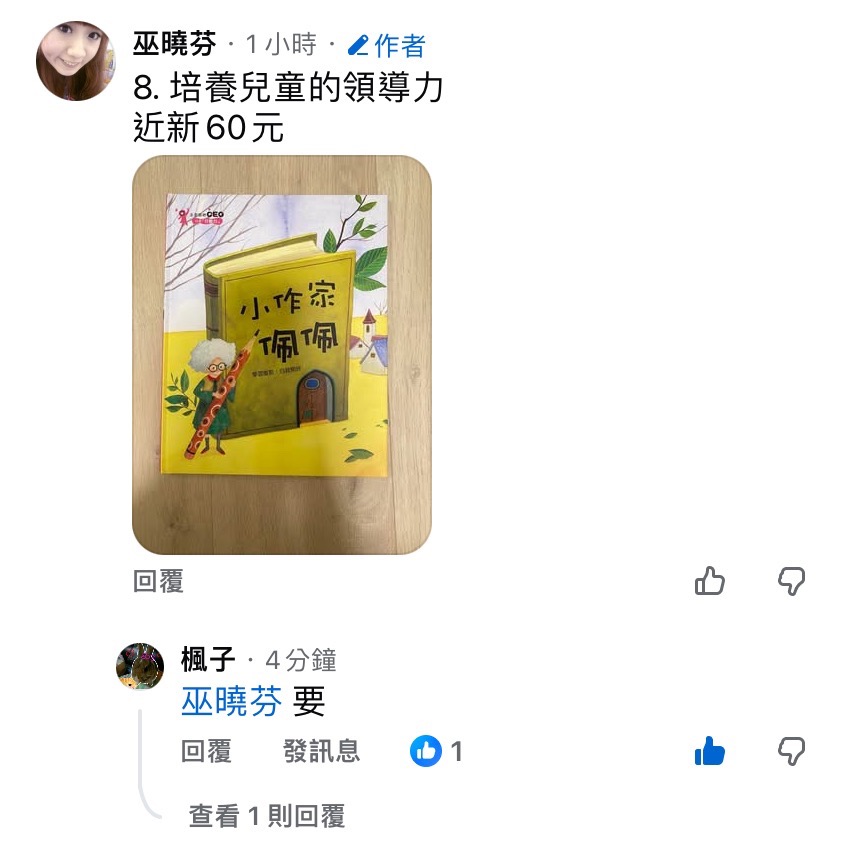
Task: Expand 查看 1 則回覆 to view the reply
Action: 266,816
